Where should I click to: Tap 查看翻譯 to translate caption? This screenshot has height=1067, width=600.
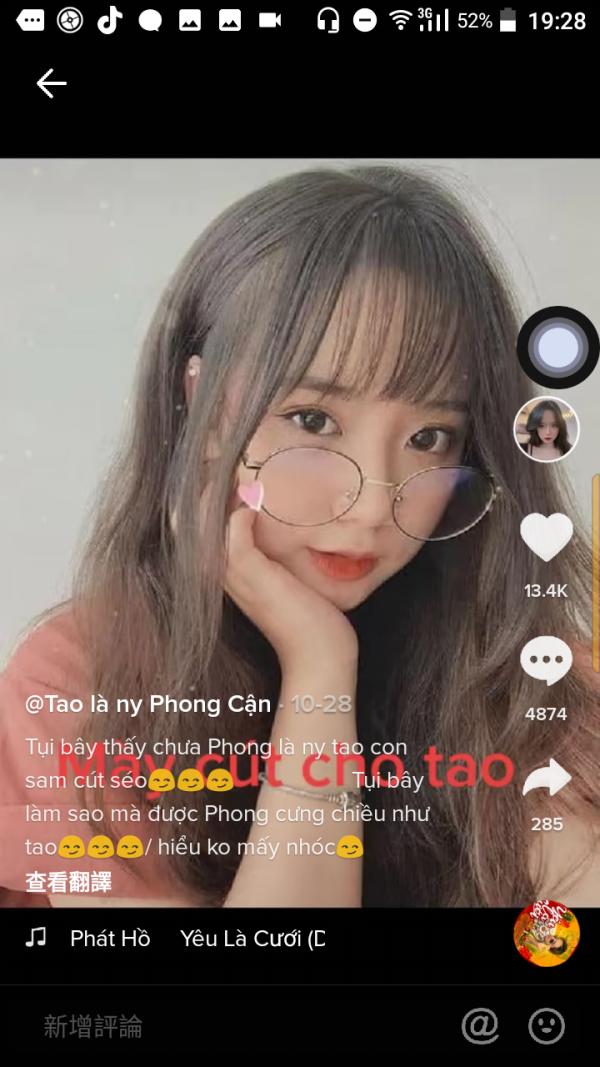pyautogui.click(x=68, y=882)
